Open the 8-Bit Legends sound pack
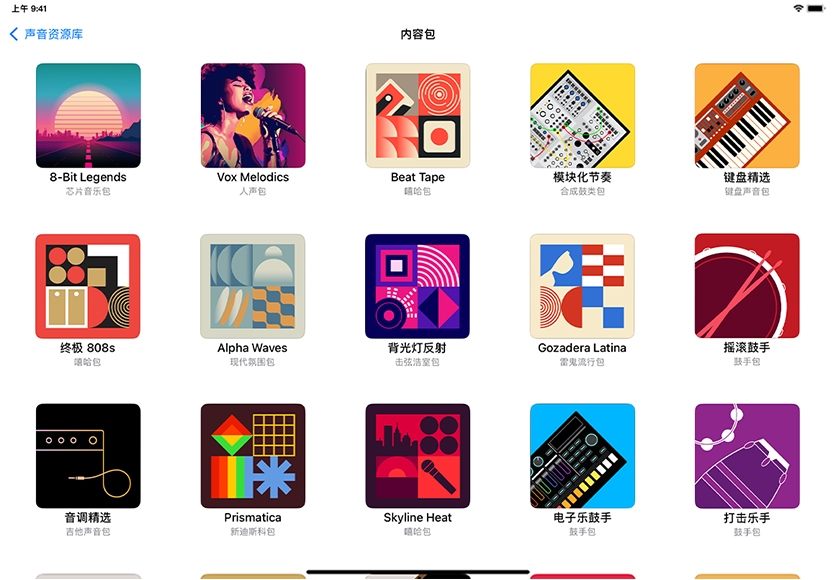The height and width of the screenshot is (580, 836). coord(88,116)
